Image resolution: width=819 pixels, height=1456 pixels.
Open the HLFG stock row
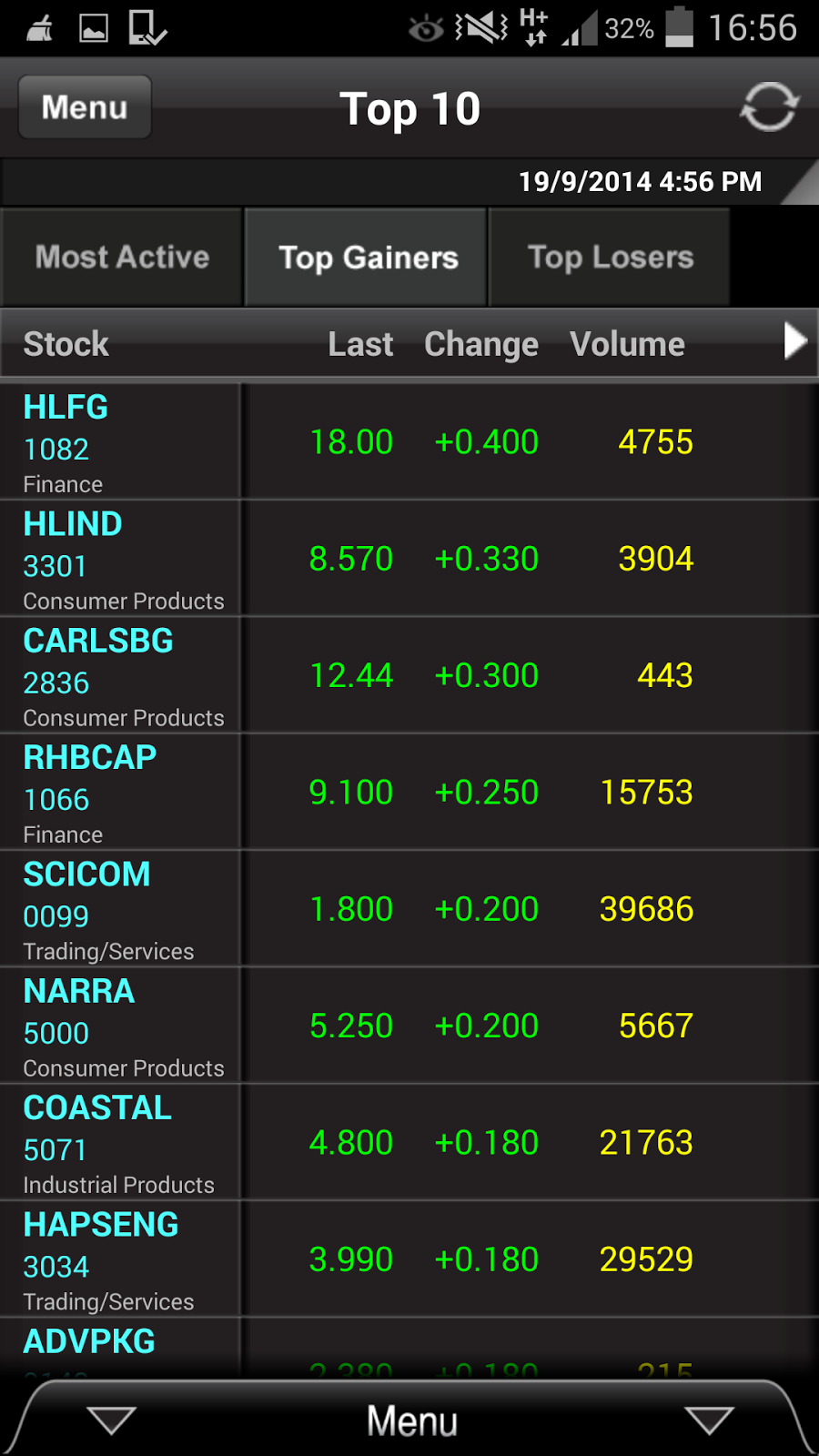pyautogui.click(x=409, y=442)
